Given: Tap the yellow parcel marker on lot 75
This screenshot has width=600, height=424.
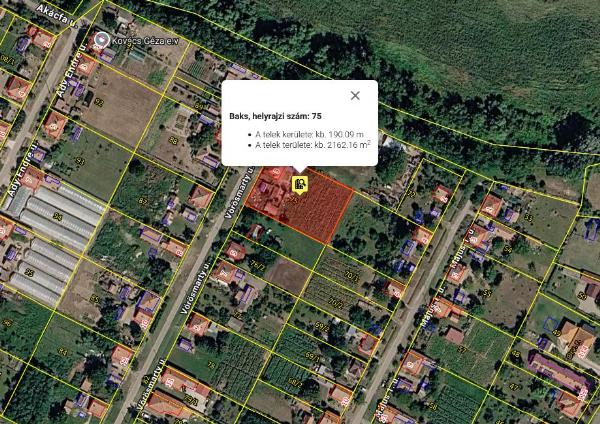Looking at the screenshot, I should (x=299, y=185).
